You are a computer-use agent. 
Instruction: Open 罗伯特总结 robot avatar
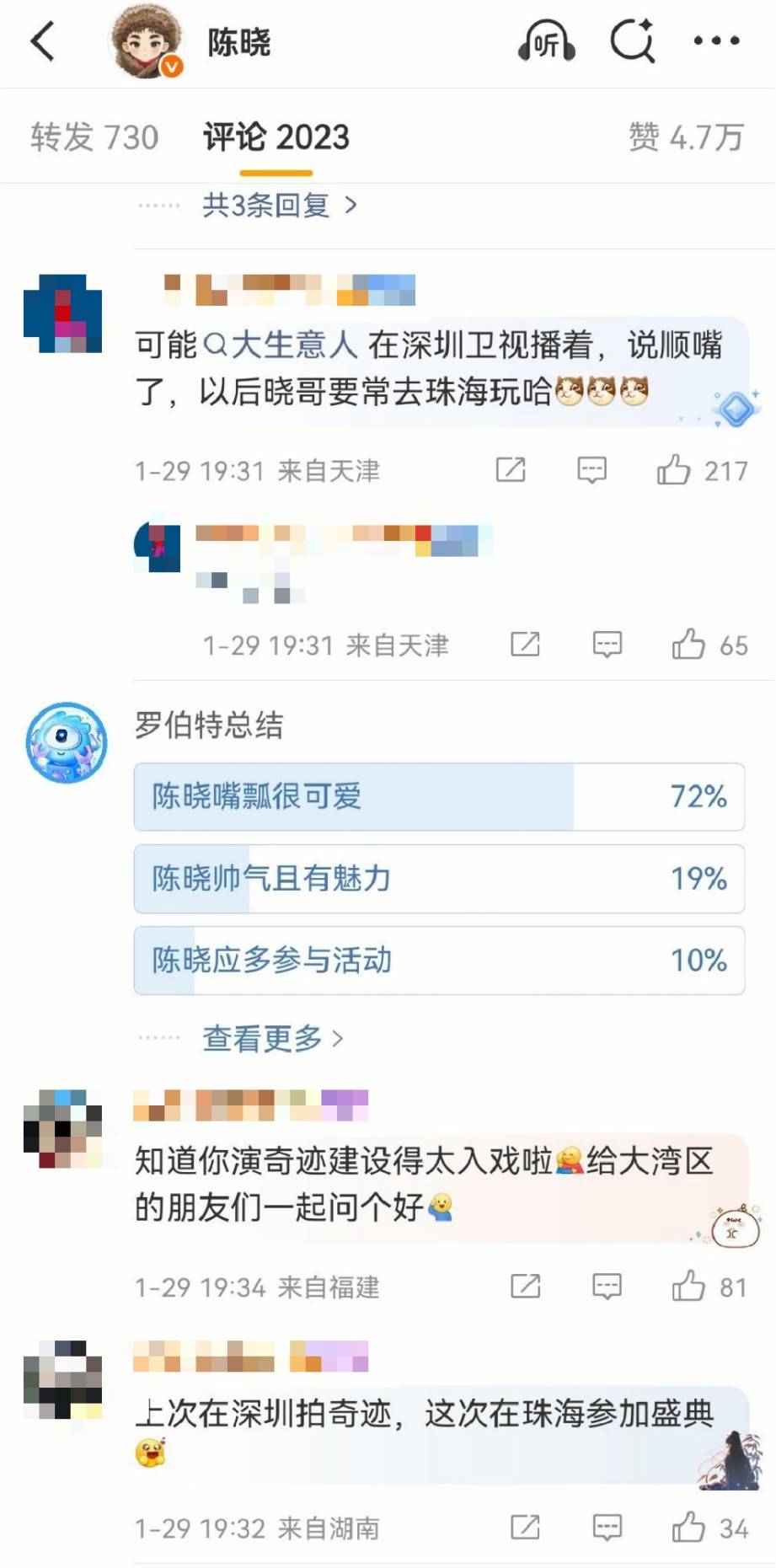click(67, 742)
